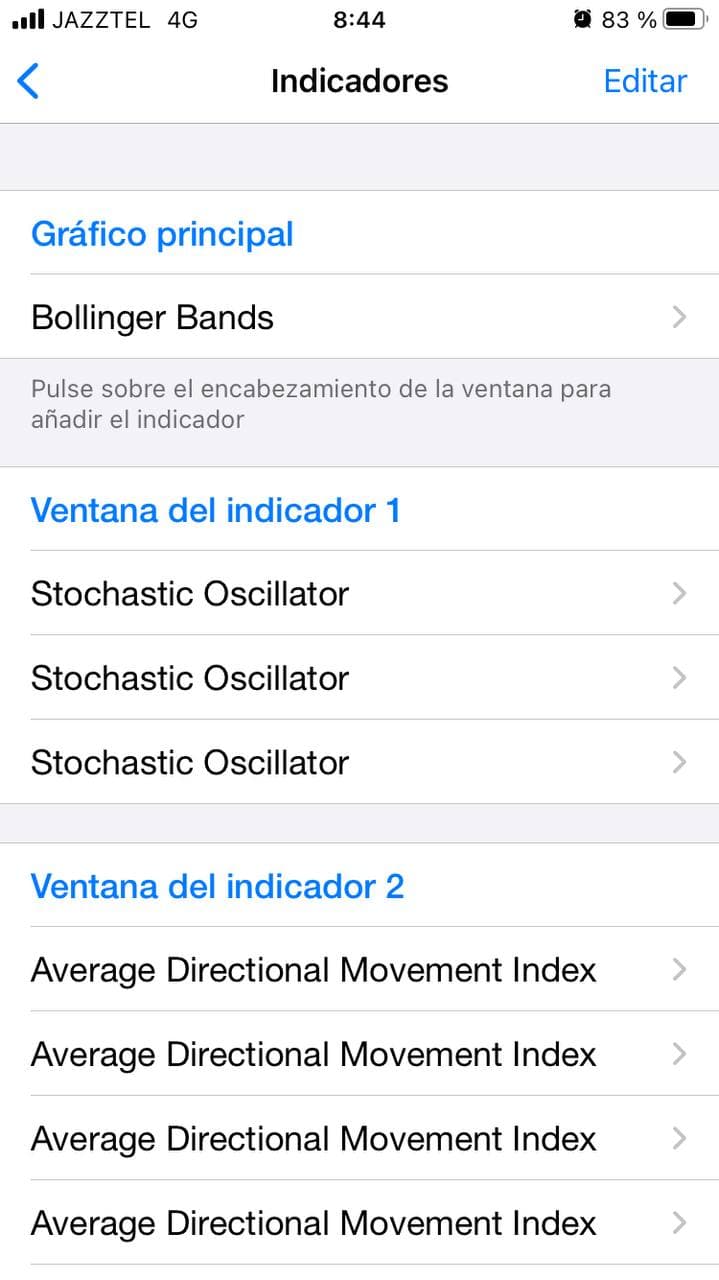The height and width of the screenshot is (1280, 719).
Task: Add an indicator to Ventana del indicador 1
Action: [x=215, y=510]
